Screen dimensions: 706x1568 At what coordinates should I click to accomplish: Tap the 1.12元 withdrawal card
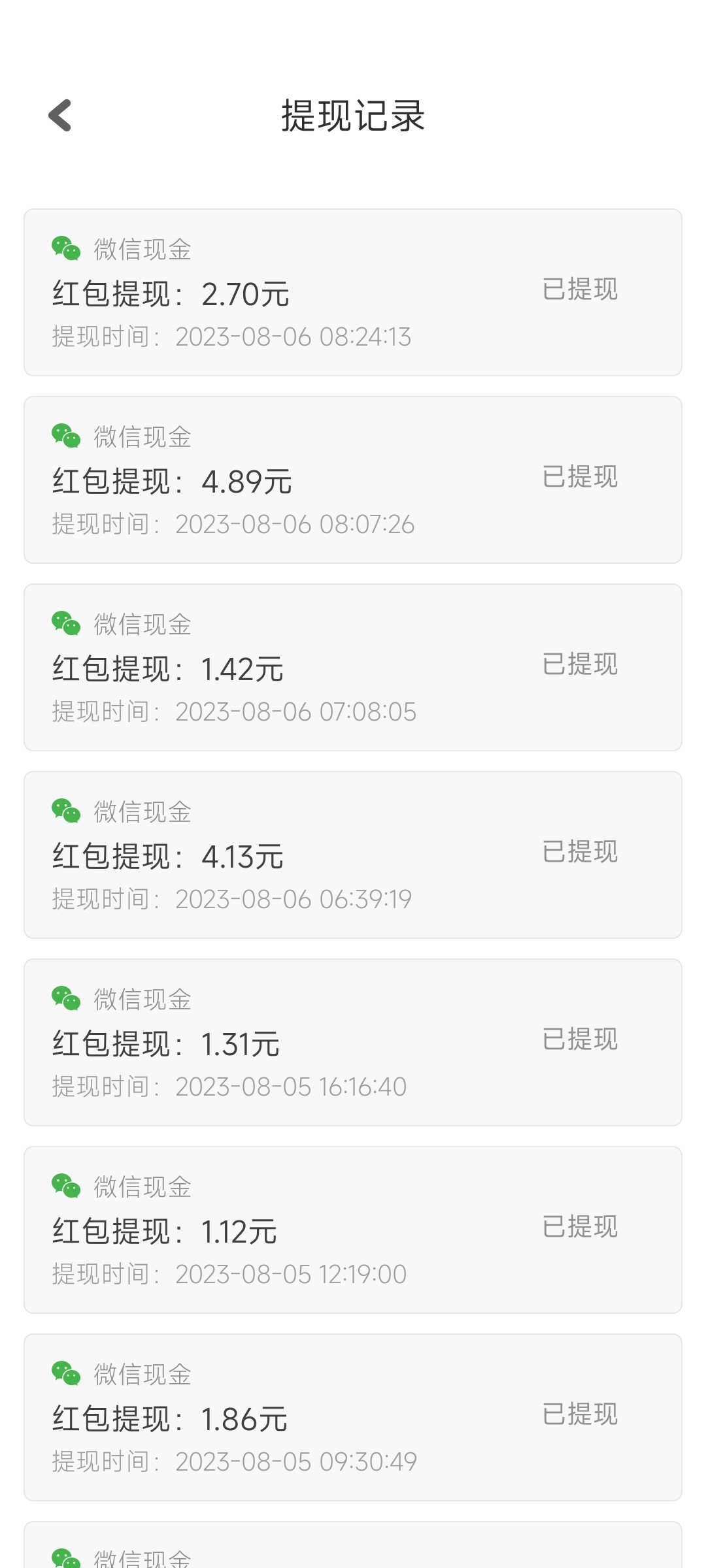[353, 1230]
